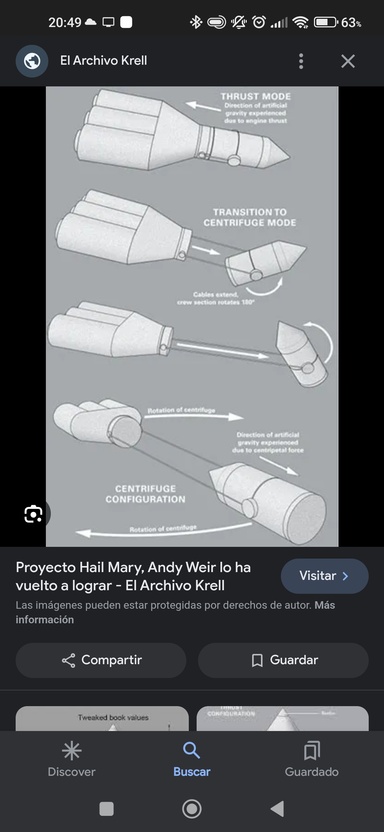
Task: Tap the system back button
Action: pyautogui.click(x=277, y=809)
